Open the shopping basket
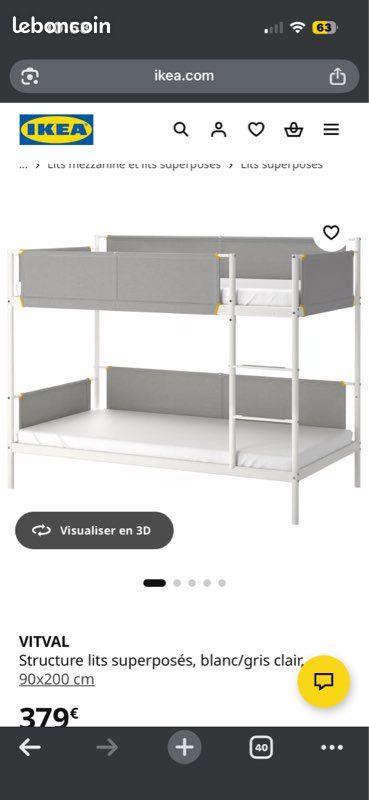369x800 pixels. pos(293,130)
